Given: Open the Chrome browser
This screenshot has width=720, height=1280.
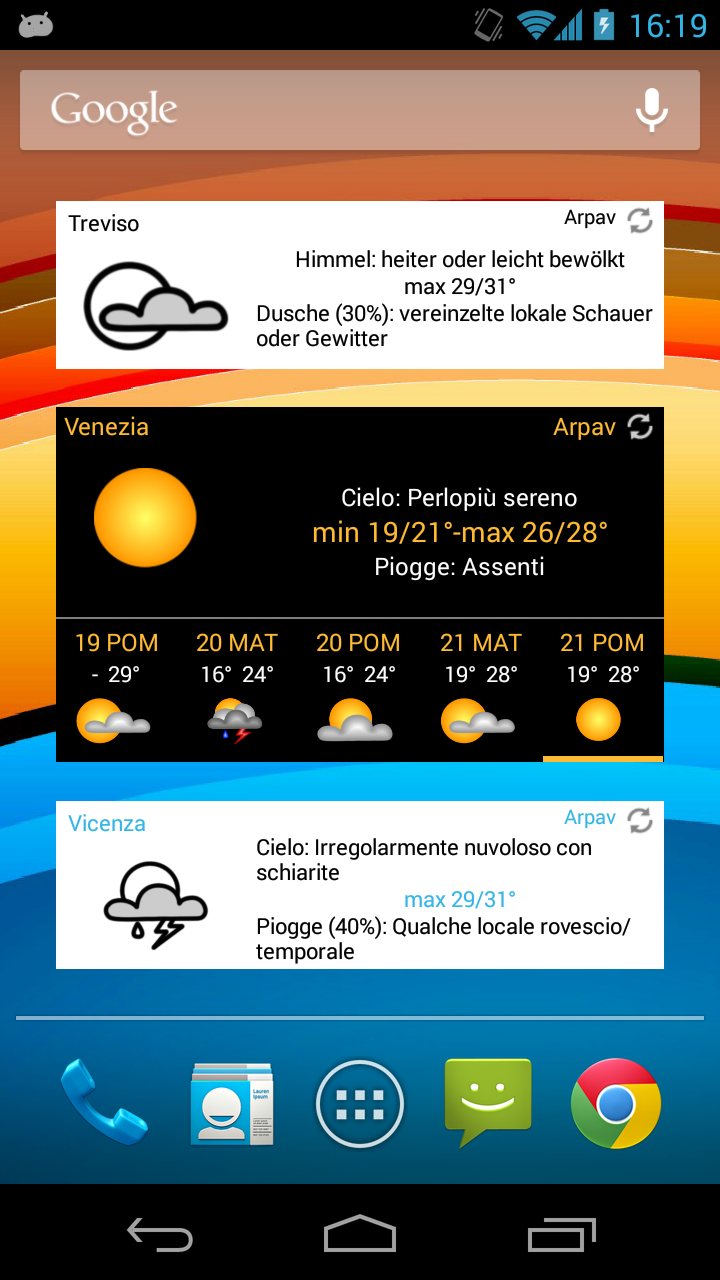Looking at the screenshot, I should click(x=616, y=1103).
